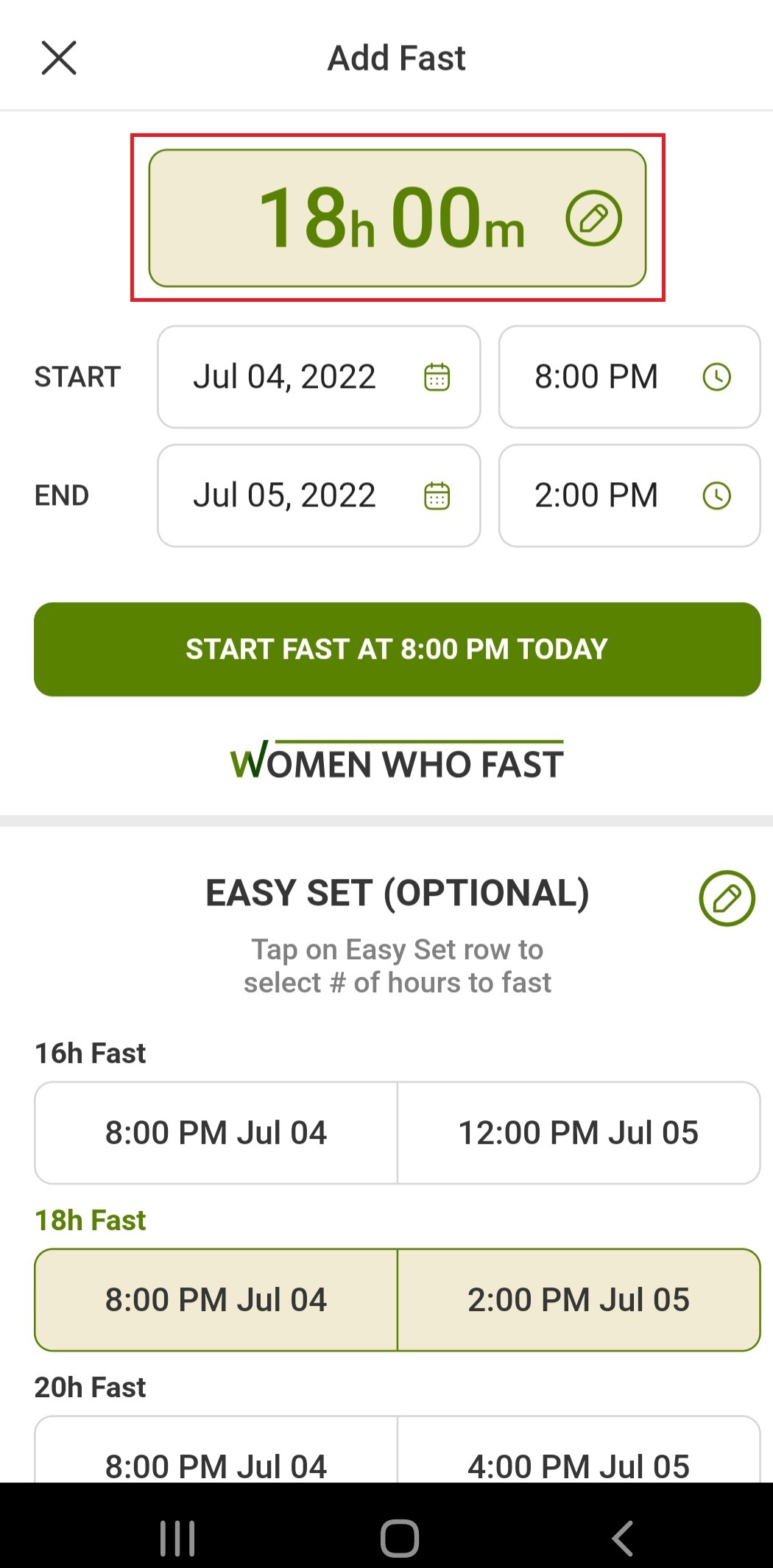Go back using the navigation bar arrow
Image resolution: width=773 pixels, height=1568 pixels.
coord(622,1536)
